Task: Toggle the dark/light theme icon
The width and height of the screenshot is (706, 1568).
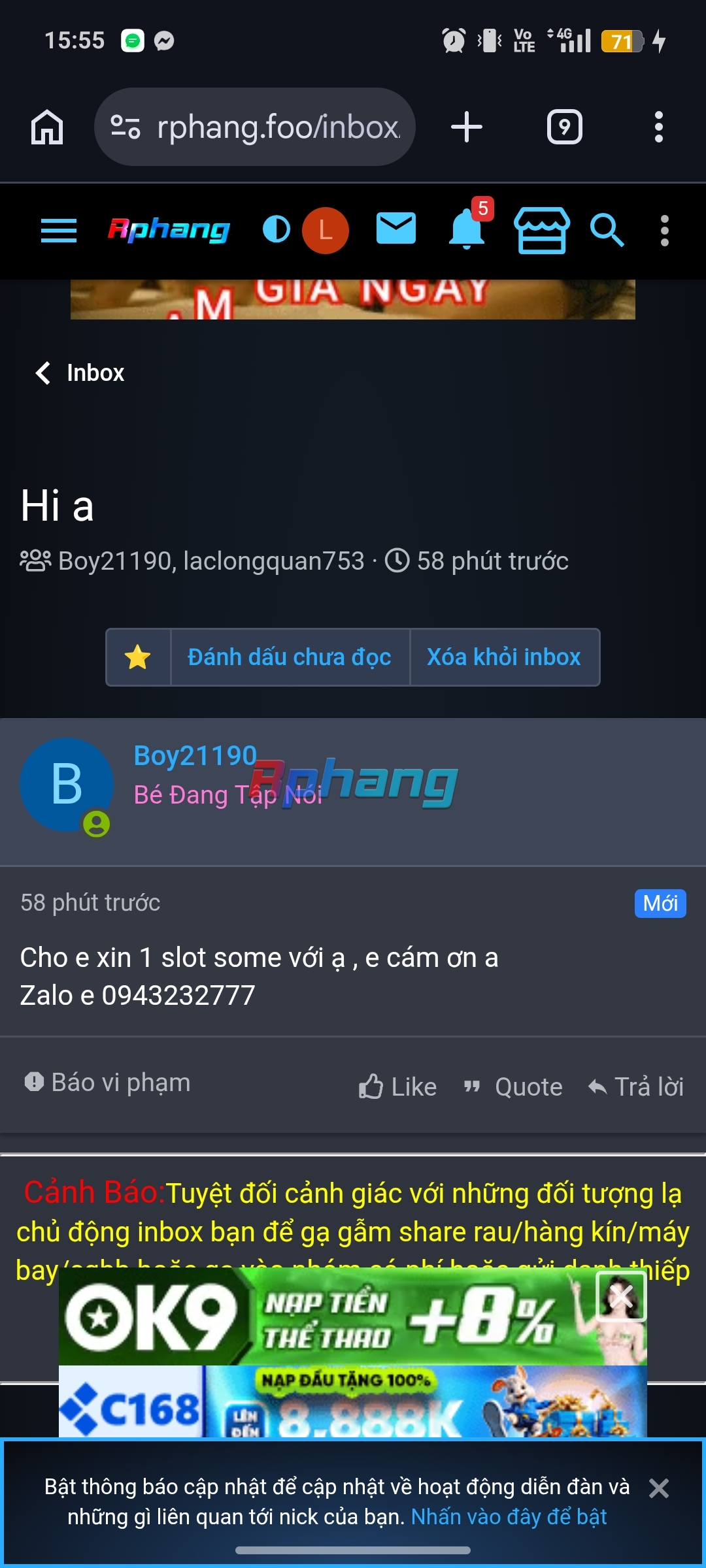Action: (x=277, y=229)
